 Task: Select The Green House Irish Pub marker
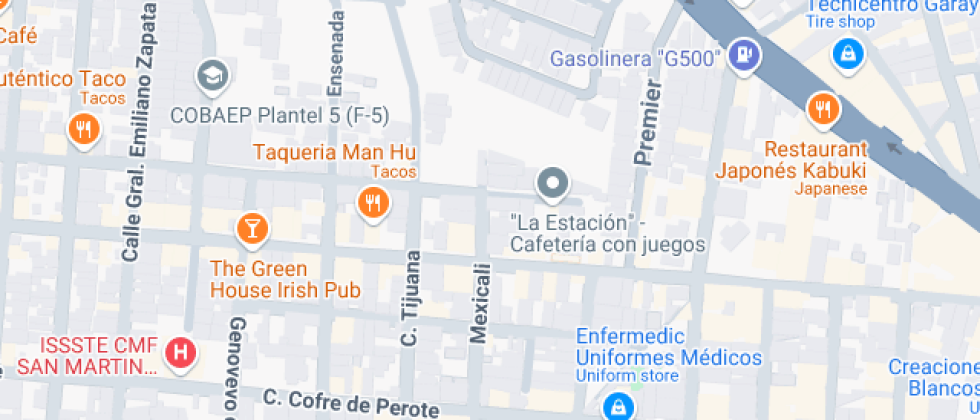(252, 228)
